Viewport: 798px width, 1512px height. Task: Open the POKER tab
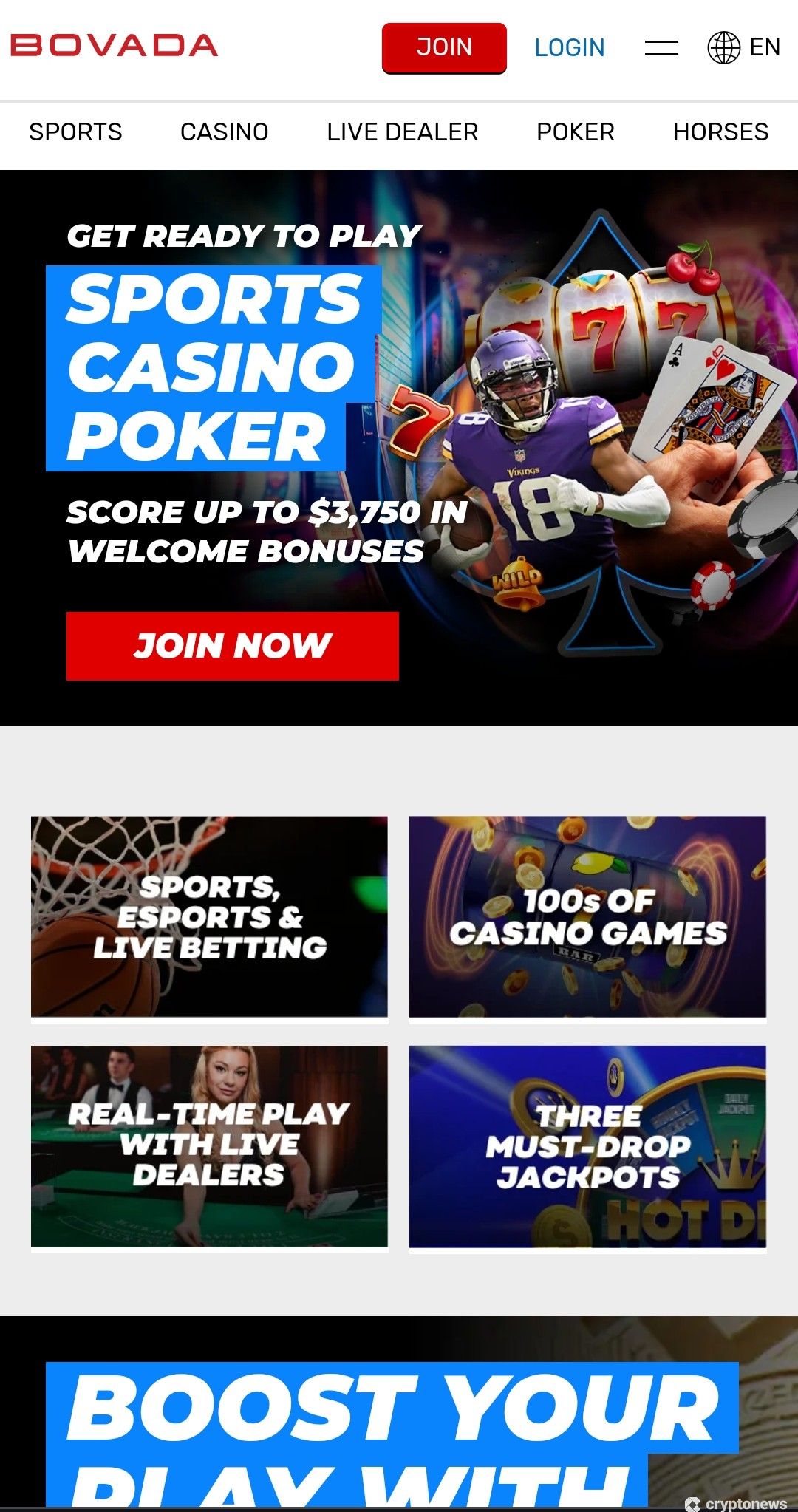pos(576,132)
